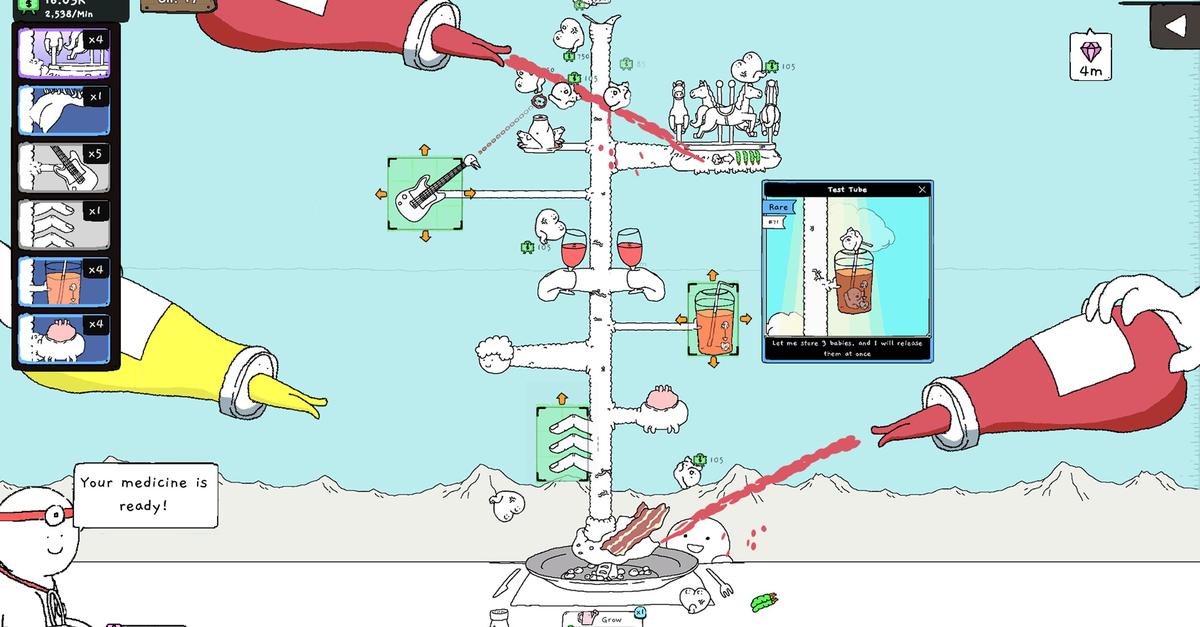
Task: Close the Test Tube info popup
Action: pos(922,190)
